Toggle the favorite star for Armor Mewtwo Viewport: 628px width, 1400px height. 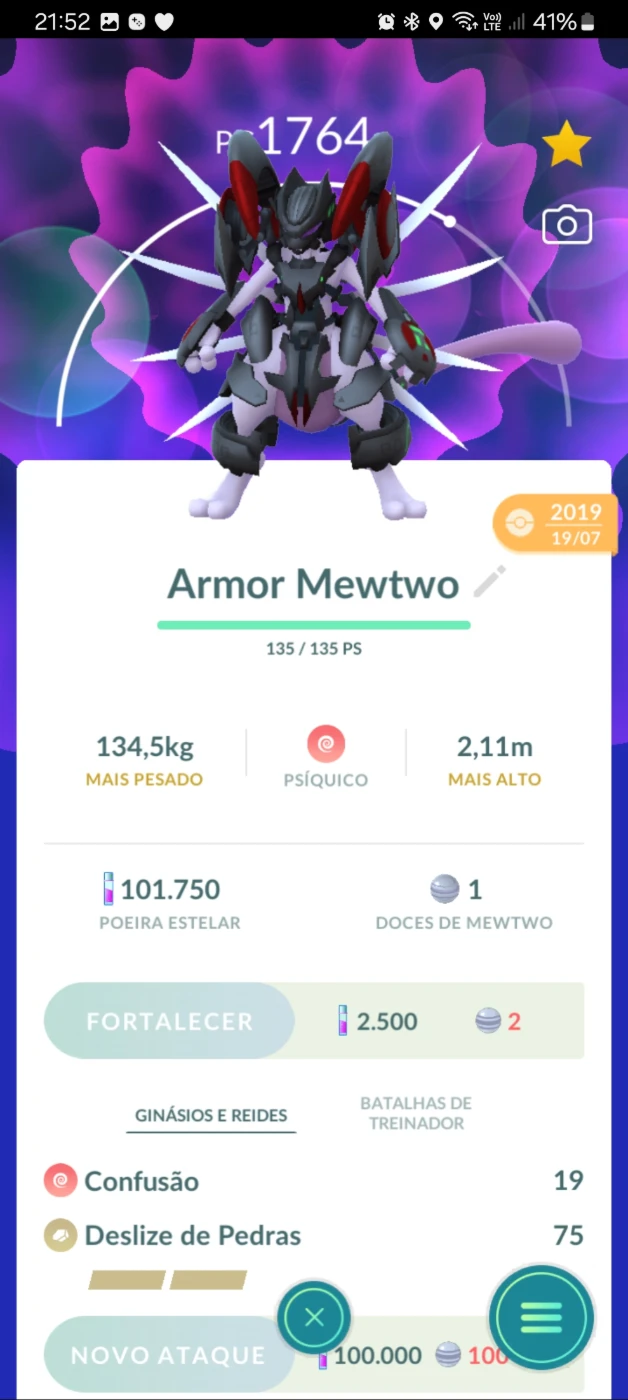567,147
